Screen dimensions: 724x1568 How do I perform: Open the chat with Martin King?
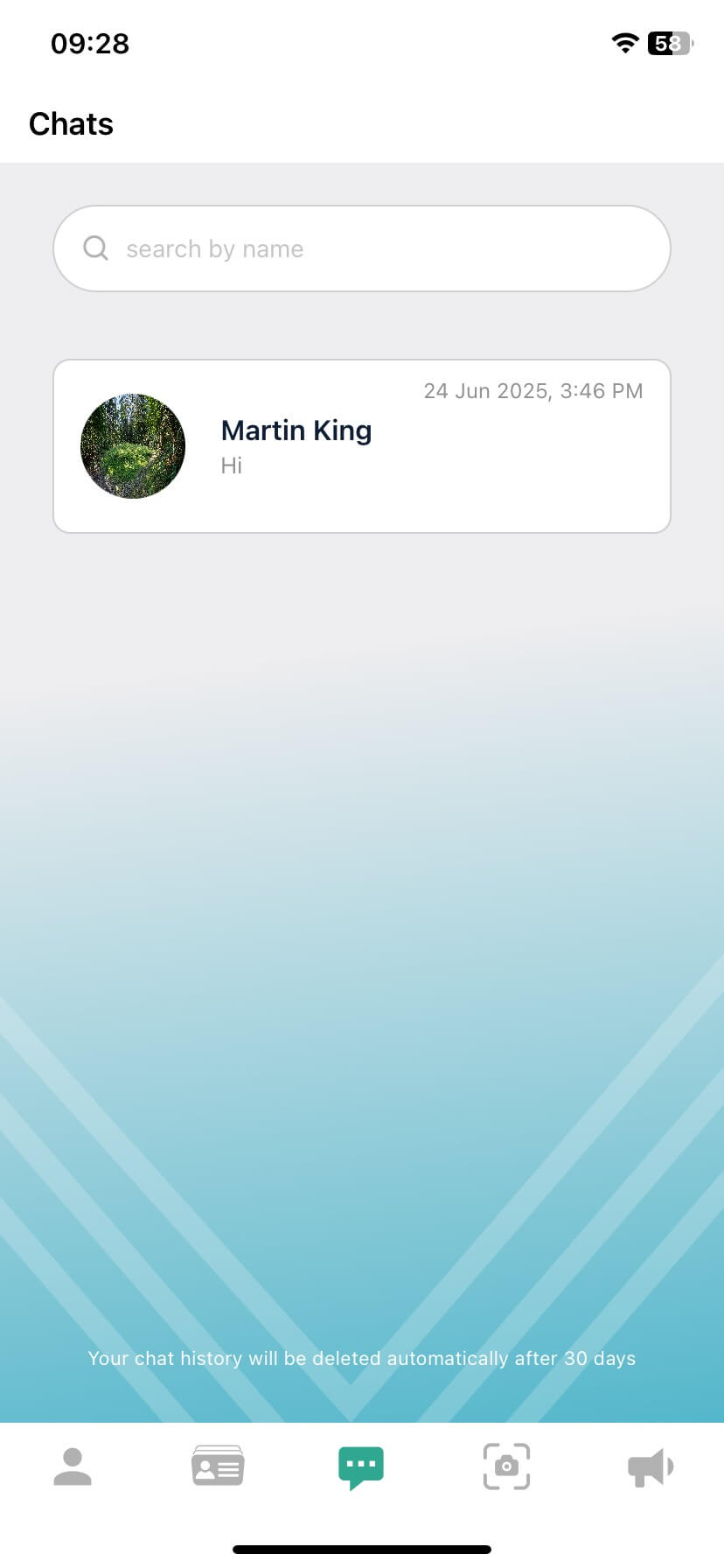pyautogui.click(x=362, y=445)
